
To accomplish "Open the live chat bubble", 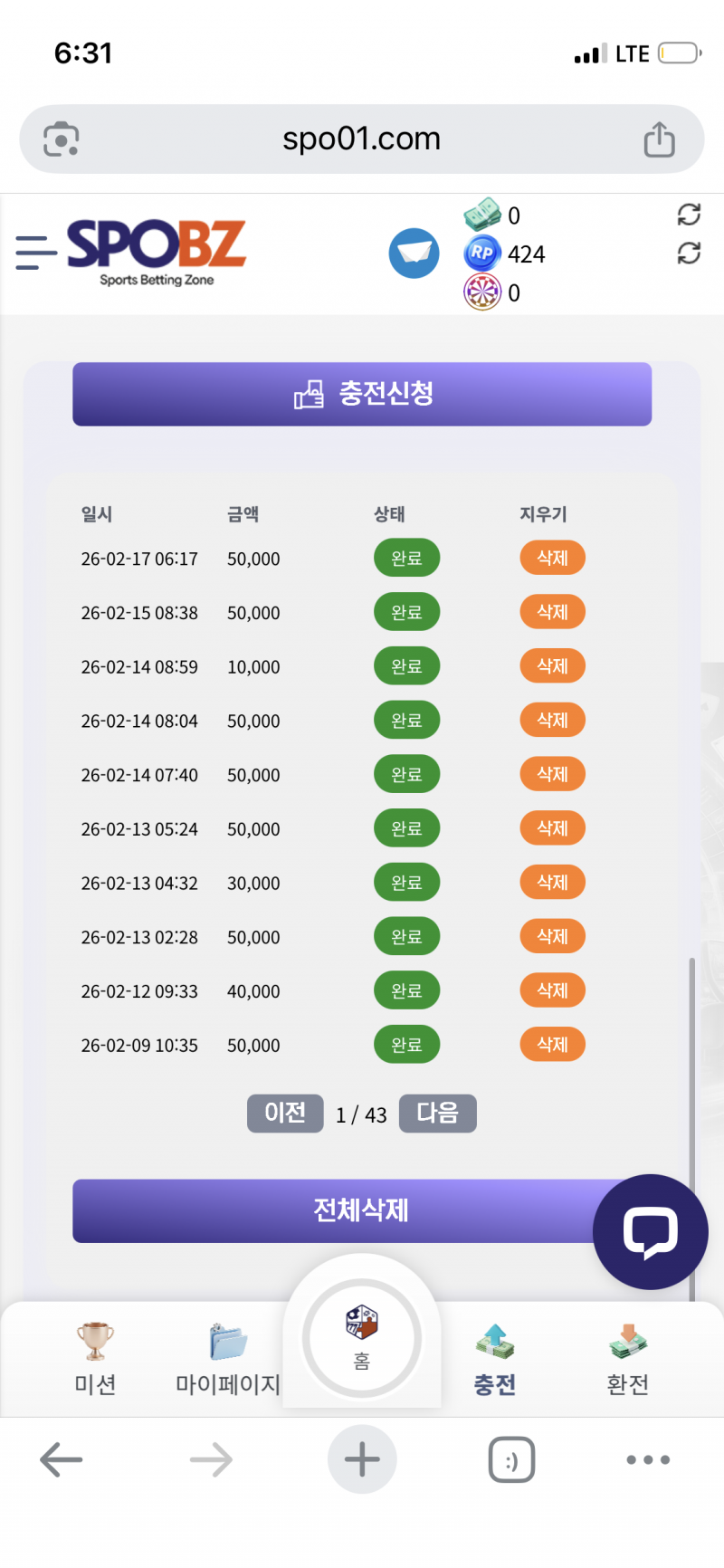I will 650,1232.
